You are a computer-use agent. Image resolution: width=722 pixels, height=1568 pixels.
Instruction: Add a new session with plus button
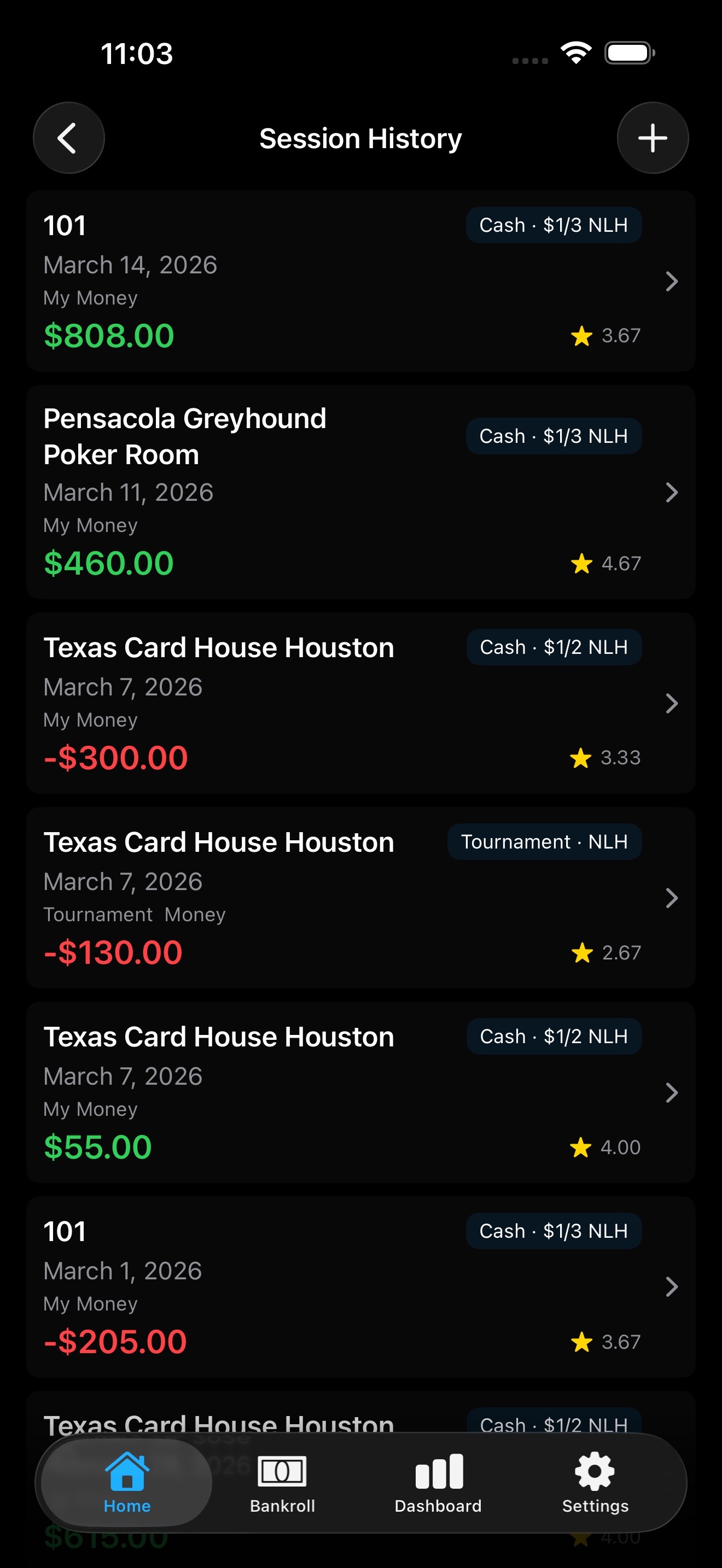[653, 138]
